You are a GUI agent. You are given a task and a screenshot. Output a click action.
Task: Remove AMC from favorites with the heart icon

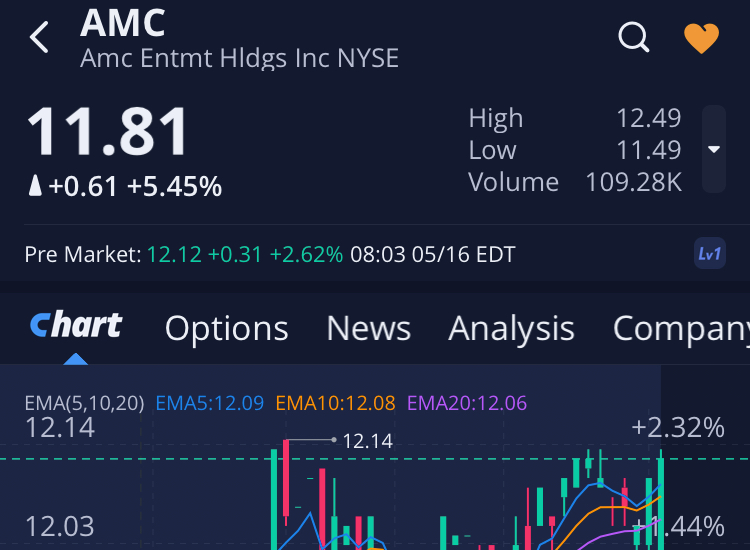pyautogui.click(x=701, y=38)
